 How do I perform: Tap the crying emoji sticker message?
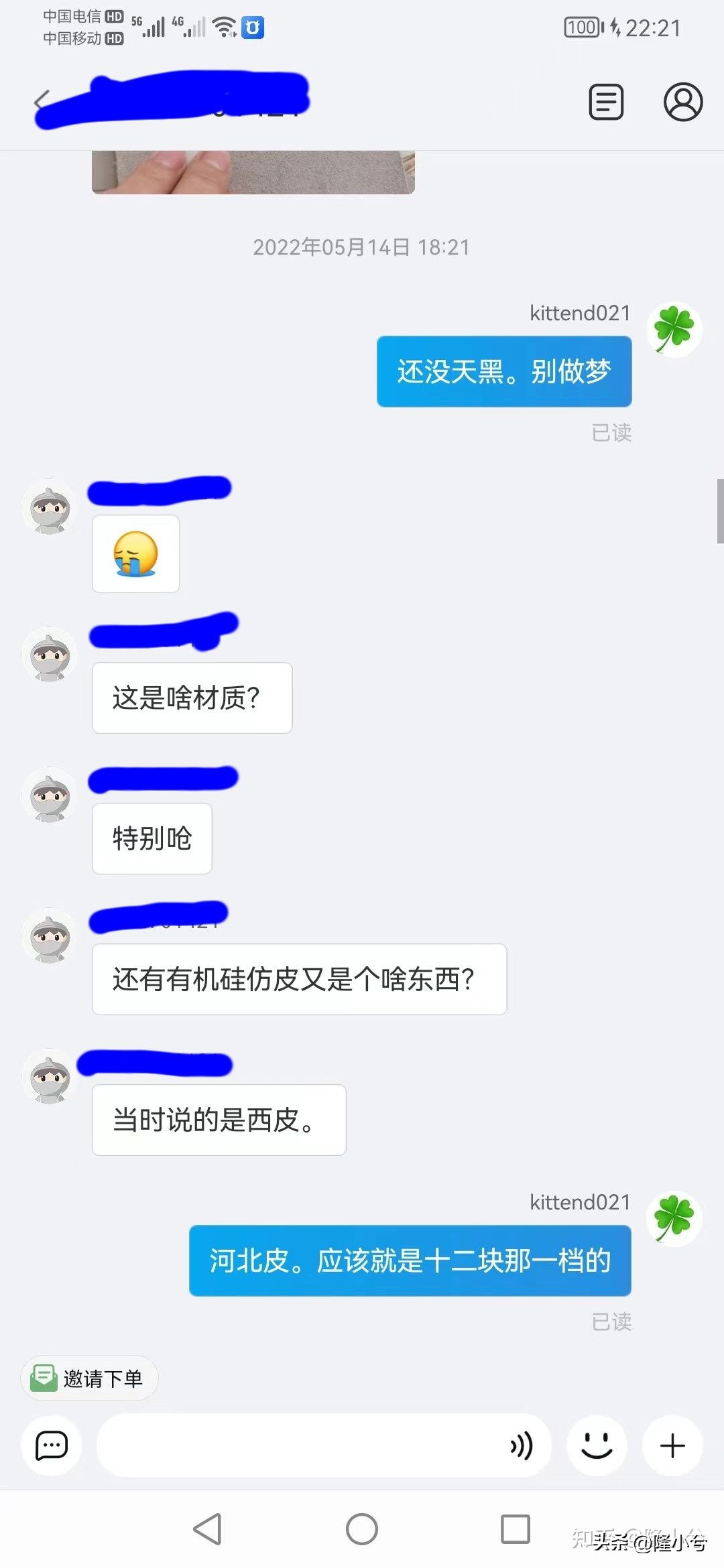(x=135, y=554)
